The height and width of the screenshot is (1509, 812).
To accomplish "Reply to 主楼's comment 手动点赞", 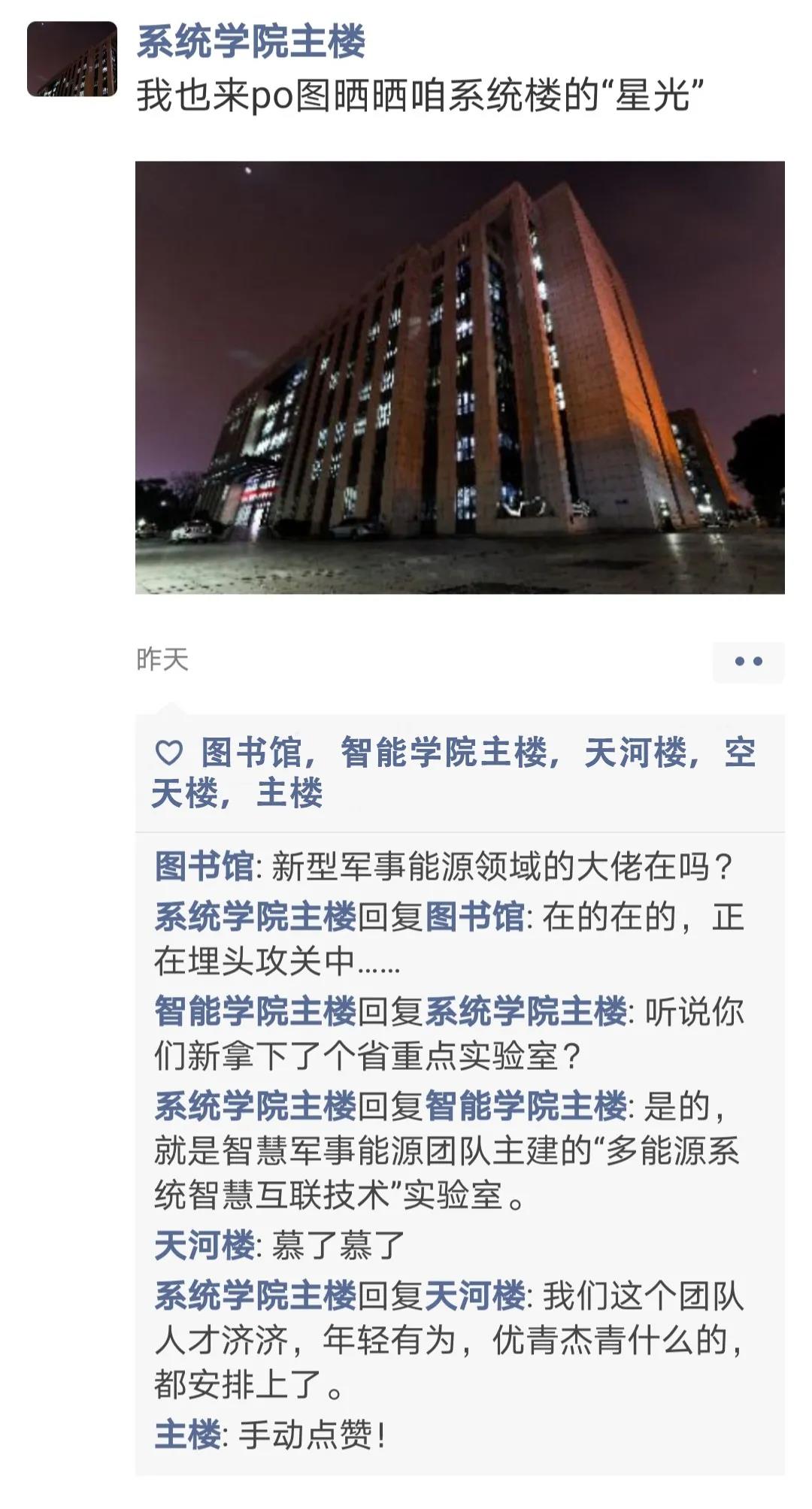I will click(312, 1435).
